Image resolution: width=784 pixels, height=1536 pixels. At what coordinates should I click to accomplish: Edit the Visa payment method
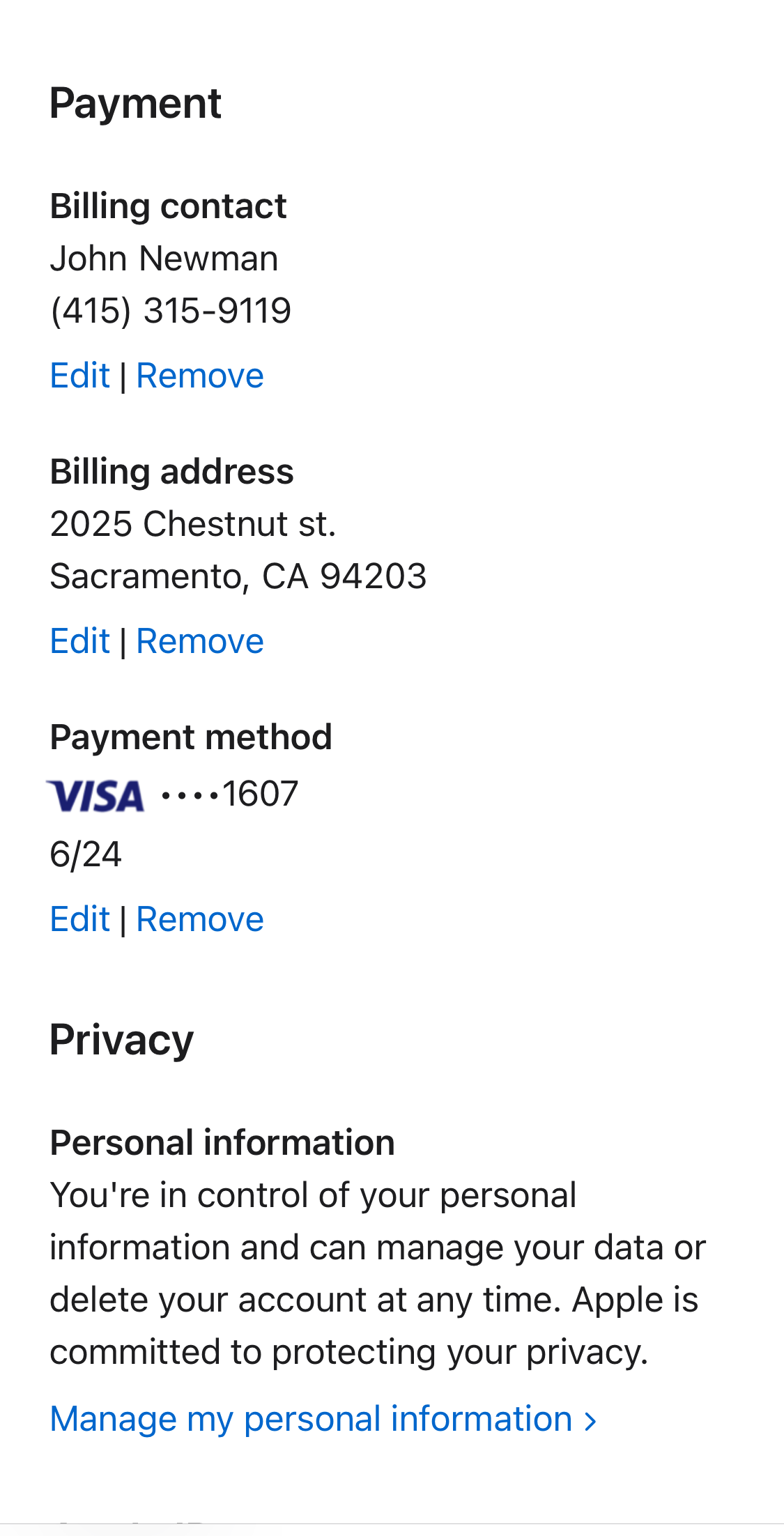(78, 919)
